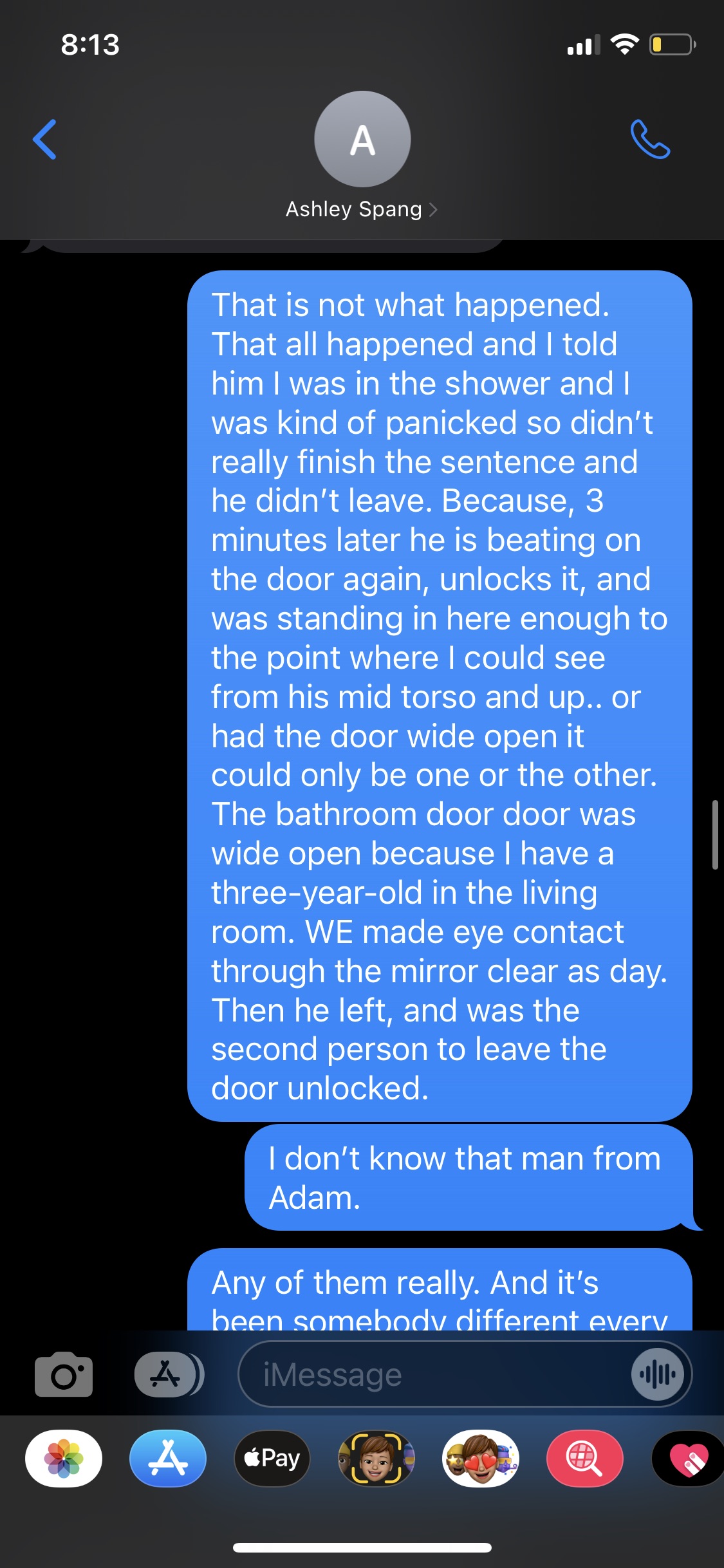This screenshot has height=1568, width=724.
Task: Record an audio message
Action: (x=657, y=1374)
